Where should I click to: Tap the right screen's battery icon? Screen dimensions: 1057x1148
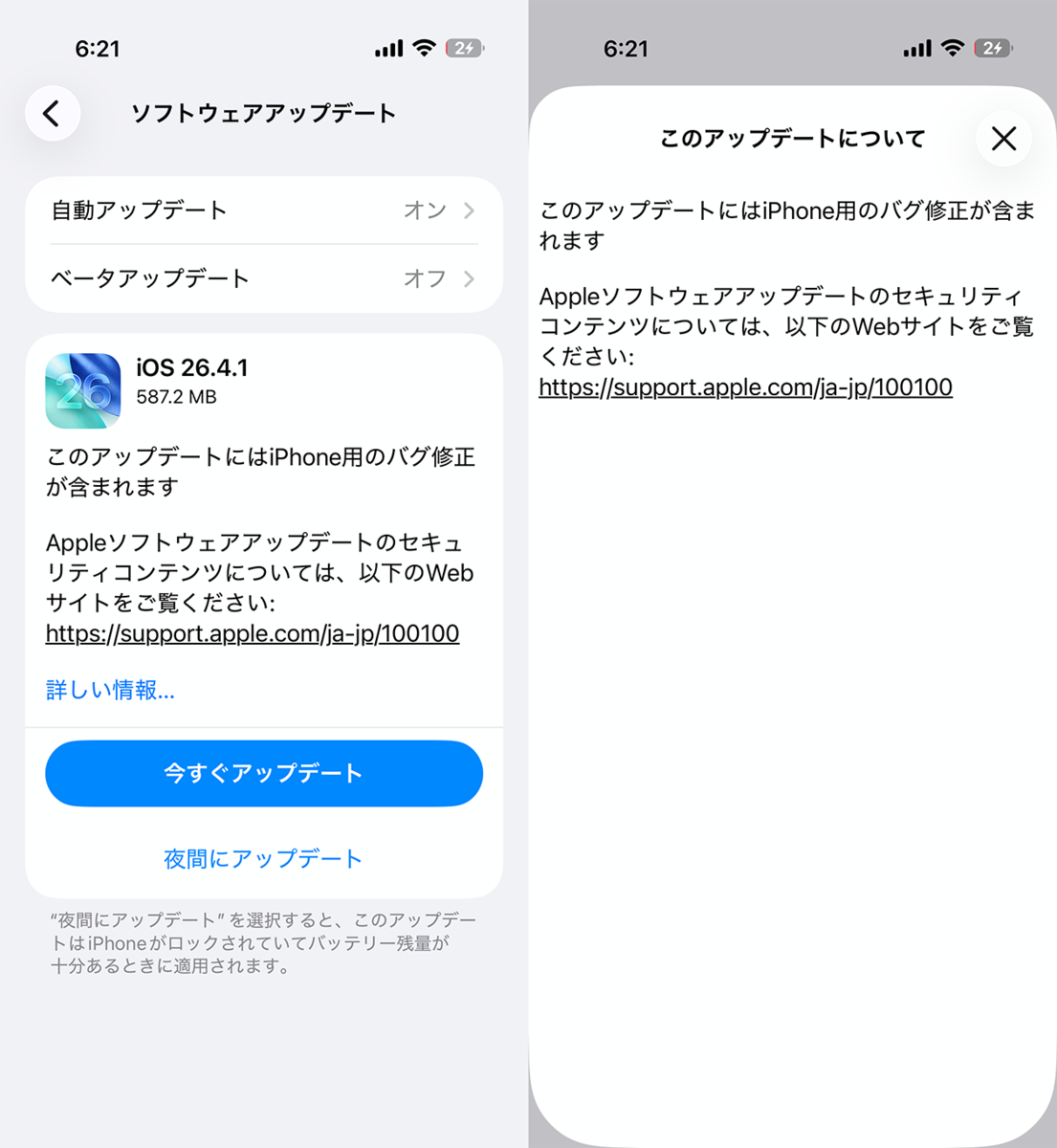click(x=993, y=47)
